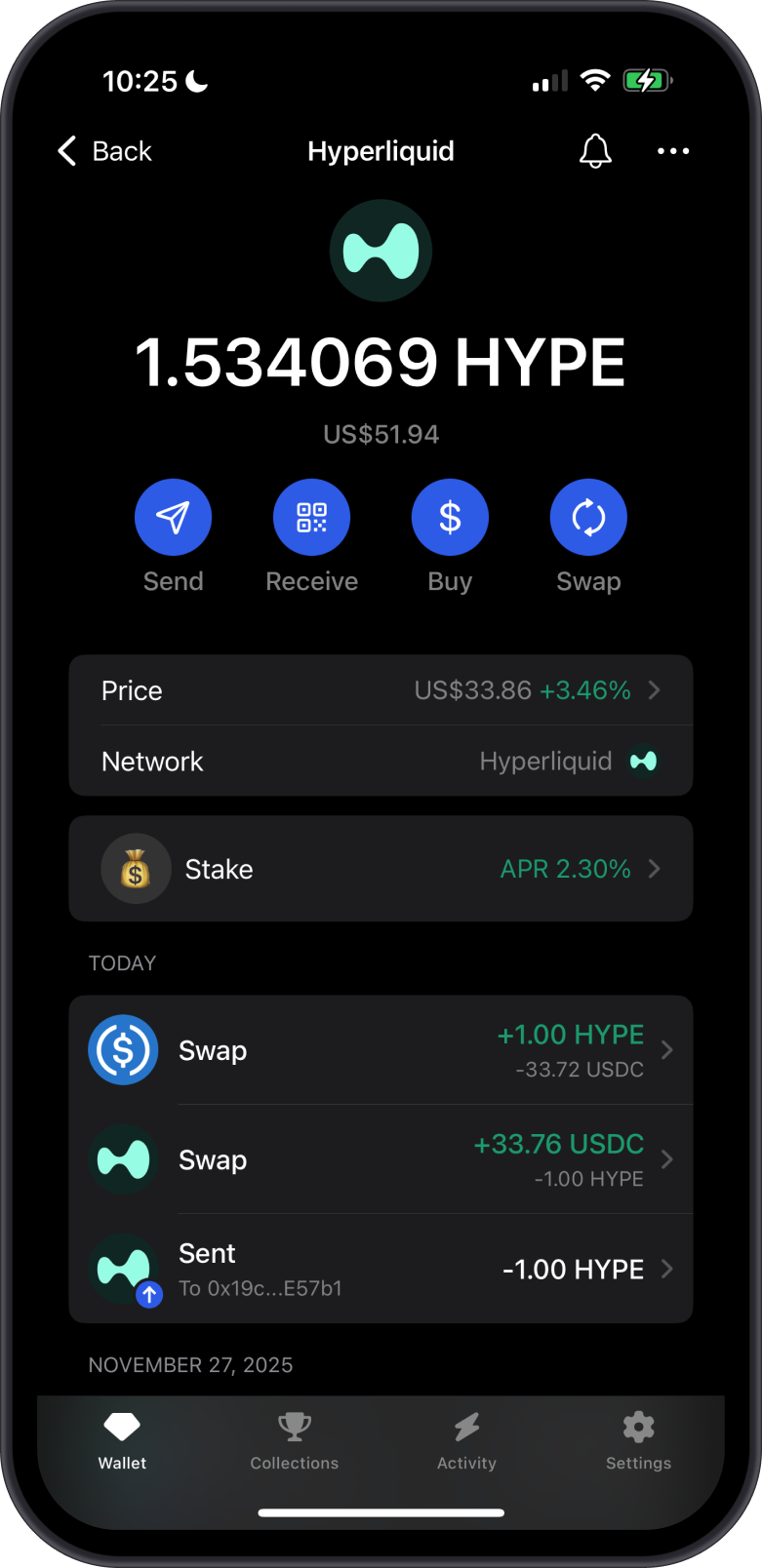This screenshot has width=762, height=1568.
Task: Expand the +33.76 USDC swap details
Action: click(381, 1159)
